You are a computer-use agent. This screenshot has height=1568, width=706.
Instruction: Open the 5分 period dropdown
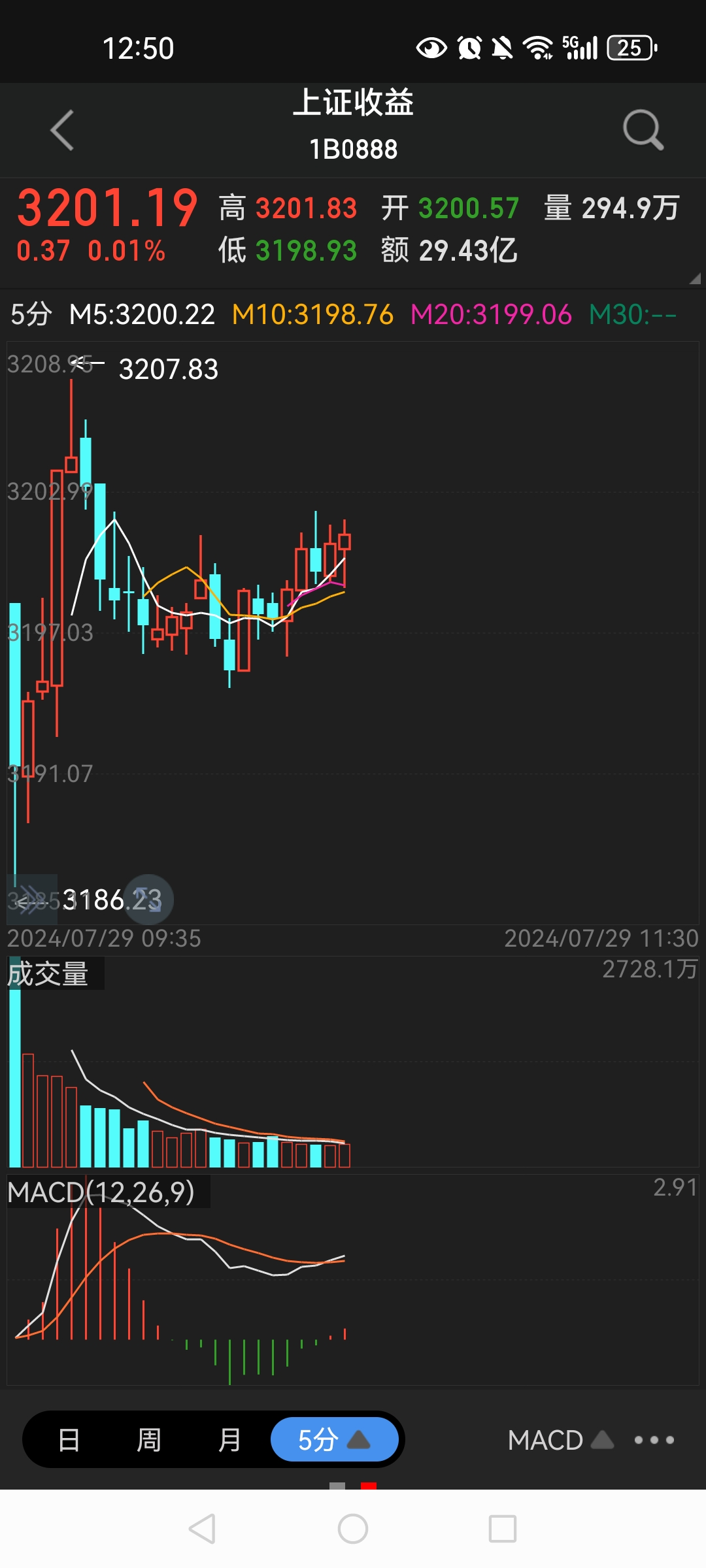point(334,1440)
